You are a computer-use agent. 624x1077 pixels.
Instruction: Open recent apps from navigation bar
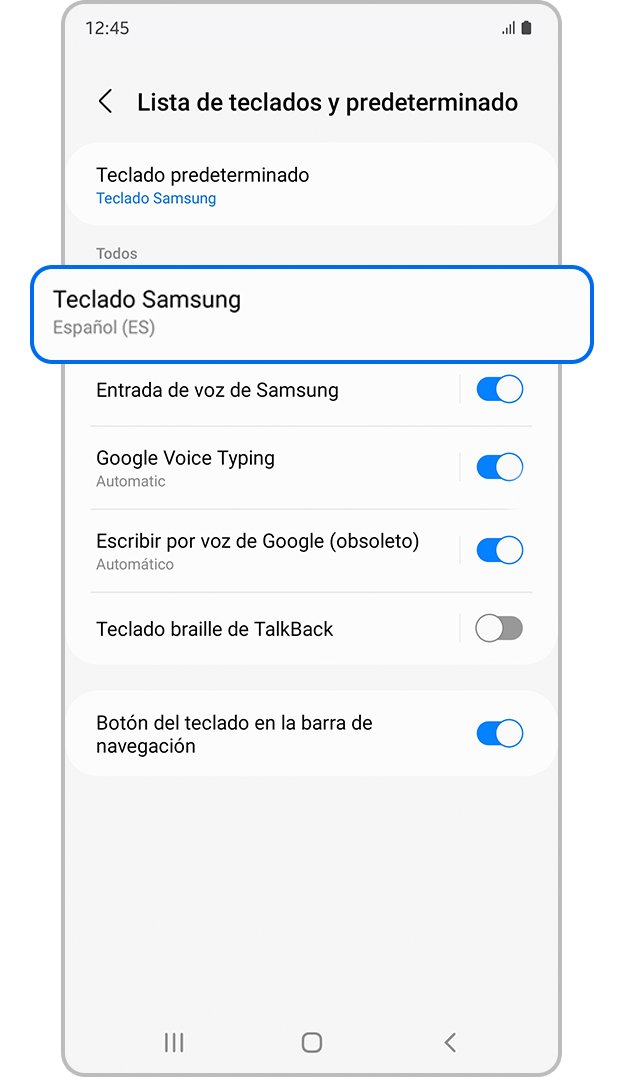tap(174, 1042)
